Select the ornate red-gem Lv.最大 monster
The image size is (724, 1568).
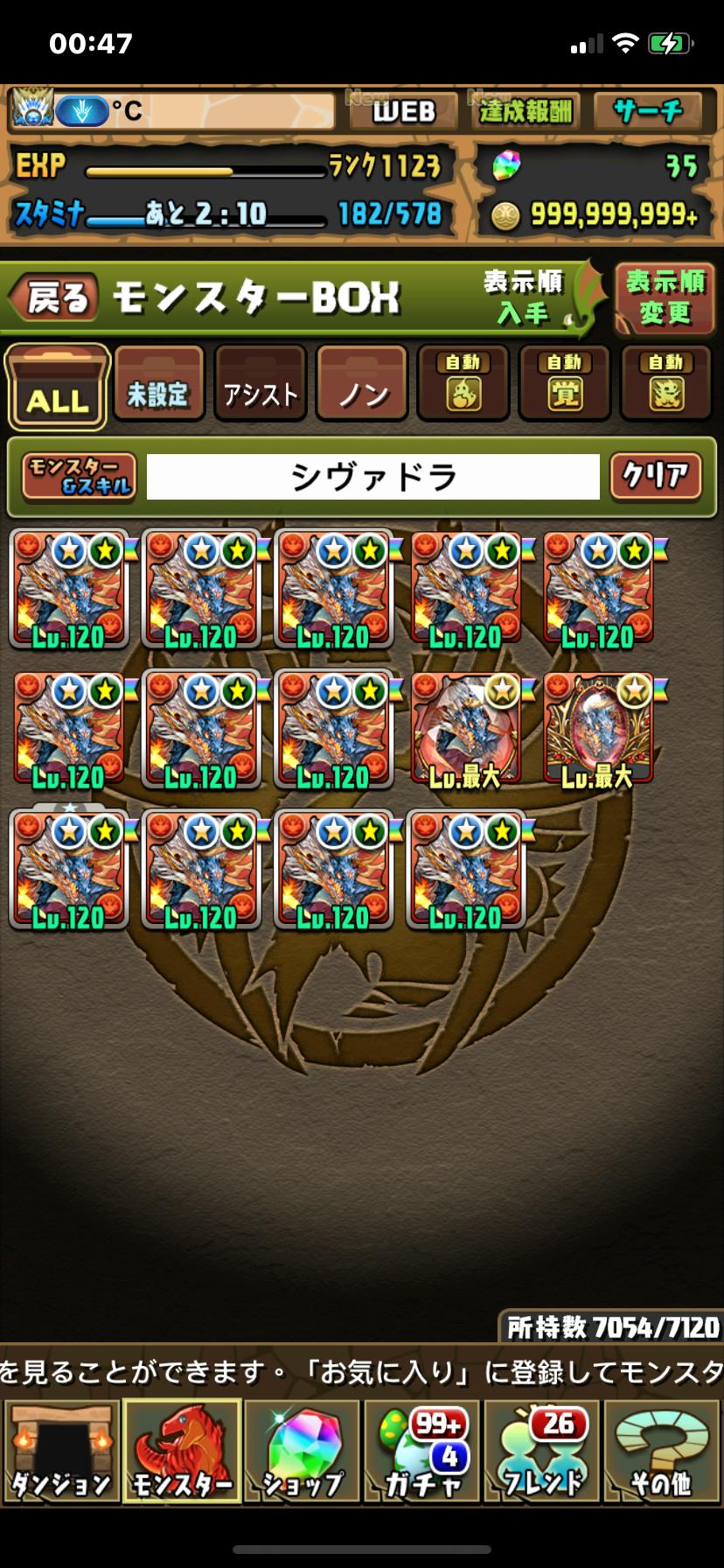coord(598,730)
